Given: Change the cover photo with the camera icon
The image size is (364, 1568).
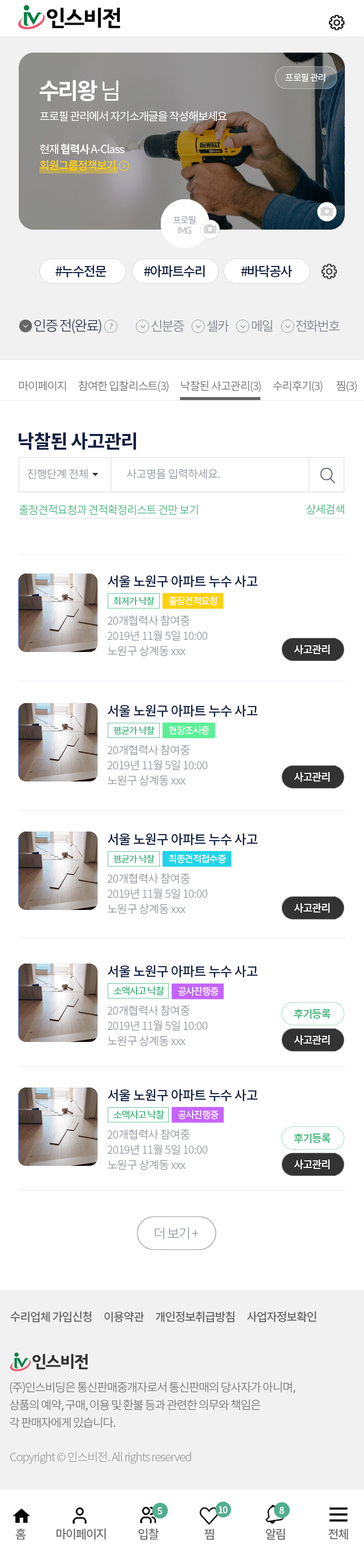Looking at the screenshot, I should click(327, 211).
